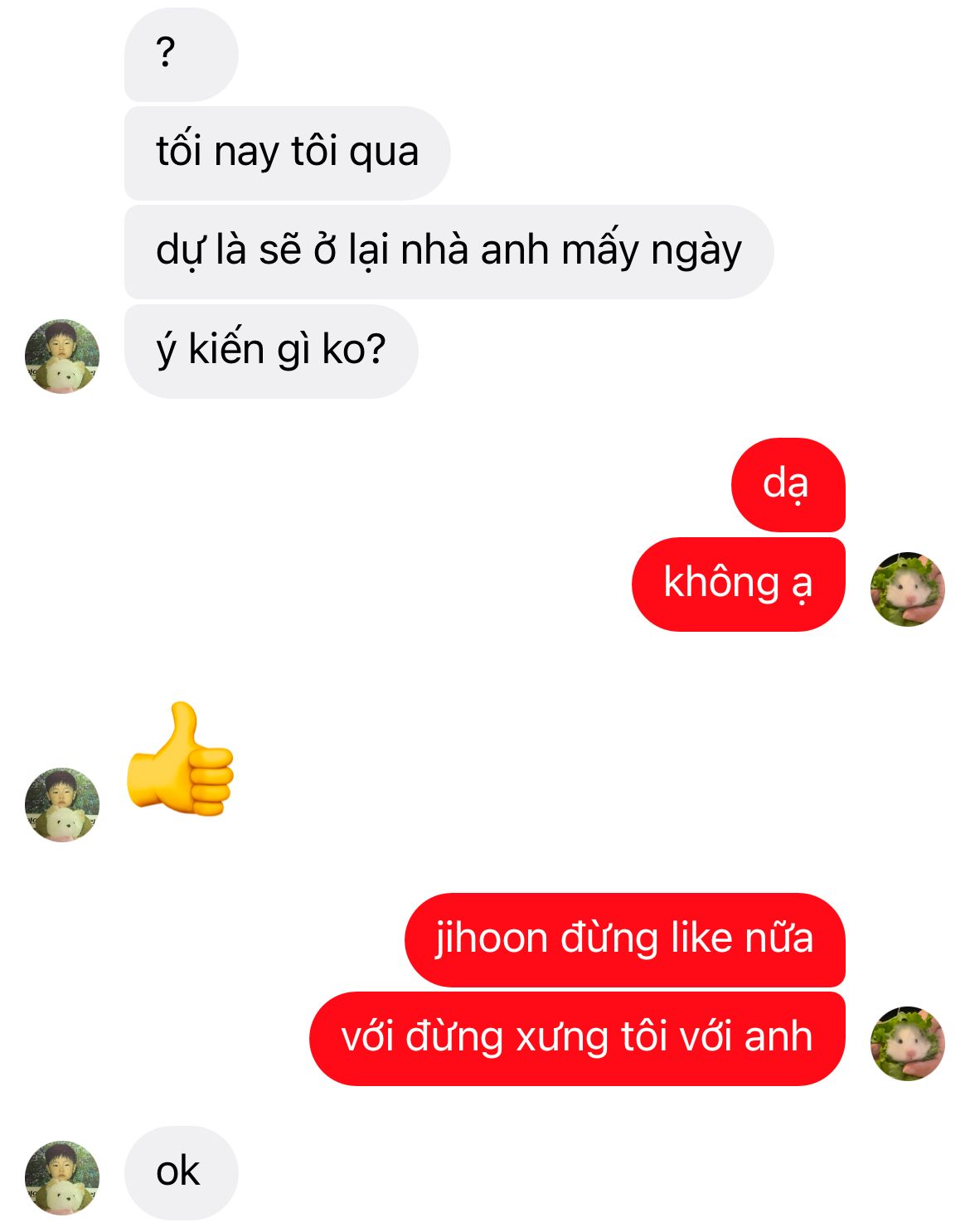Tap the hamster avatar beside "không ạ"
This screenshot has height=1232, width=970.
907,589
